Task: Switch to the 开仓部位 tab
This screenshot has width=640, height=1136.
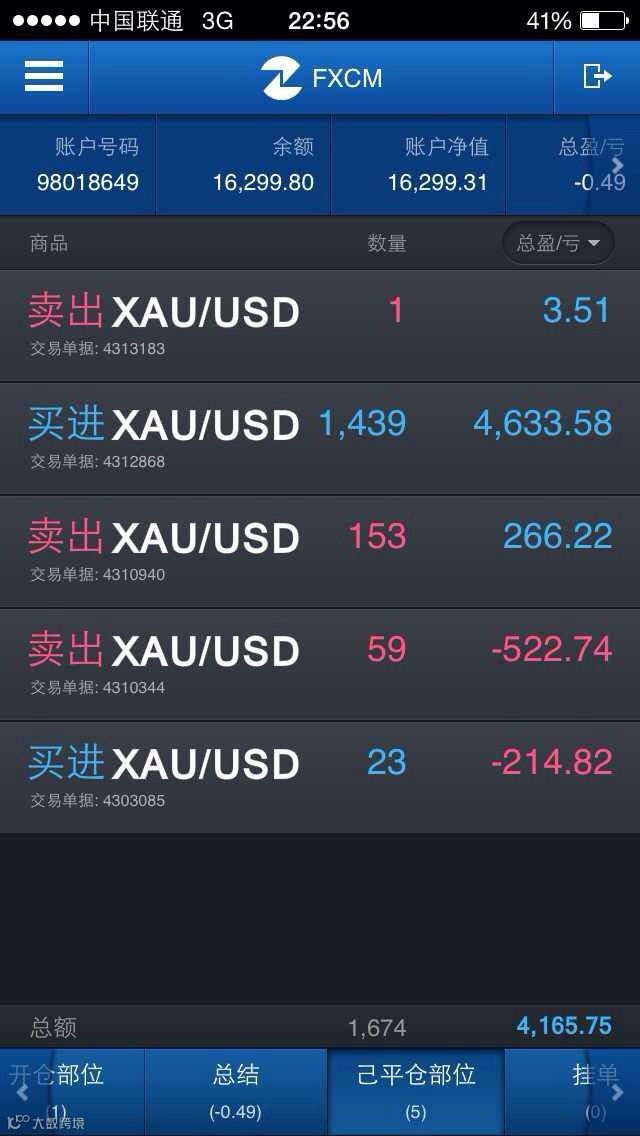Action: coord(72,1091)
